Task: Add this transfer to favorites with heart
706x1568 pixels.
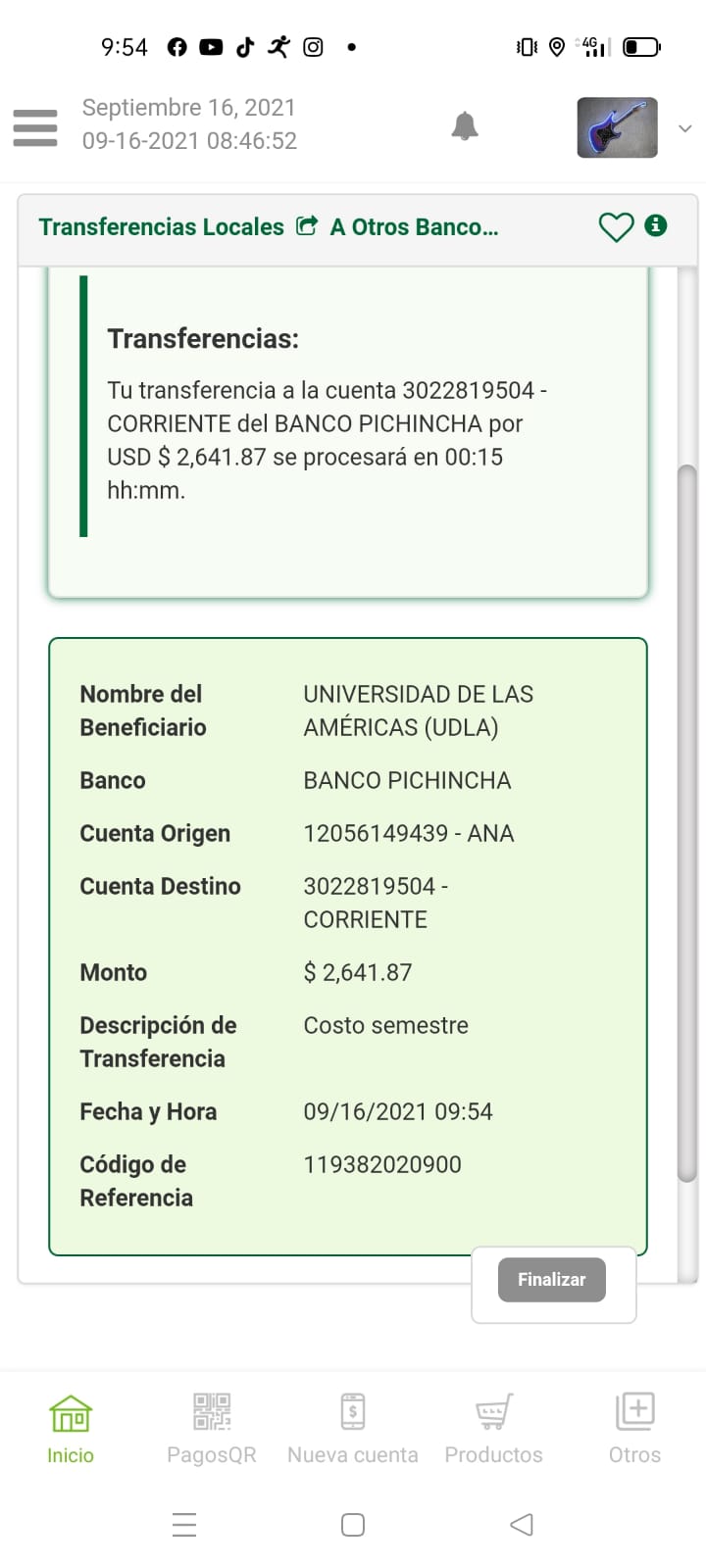Action: [616, 227]
